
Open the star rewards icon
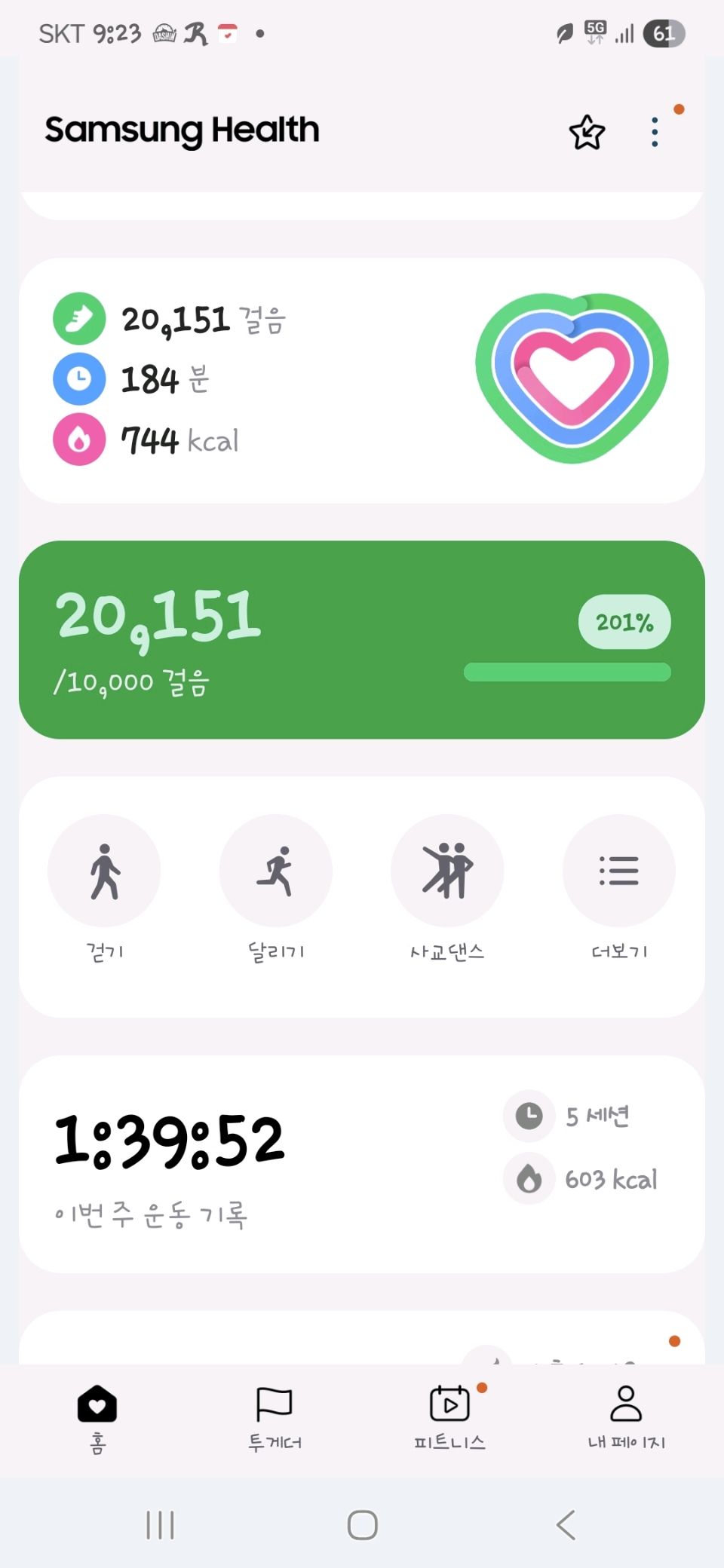click(587, 133)
